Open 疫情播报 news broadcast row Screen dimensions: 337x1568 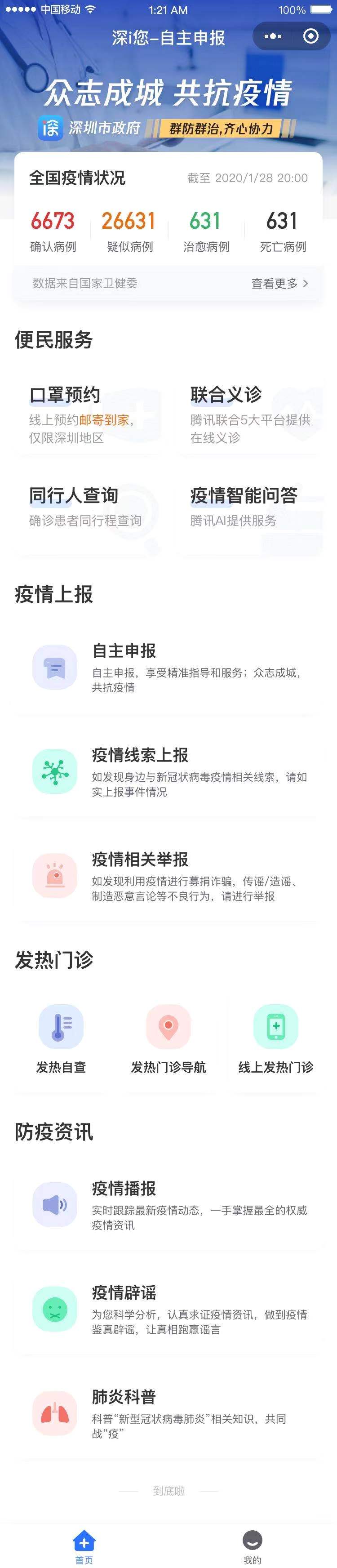(x=168, y=1205)
